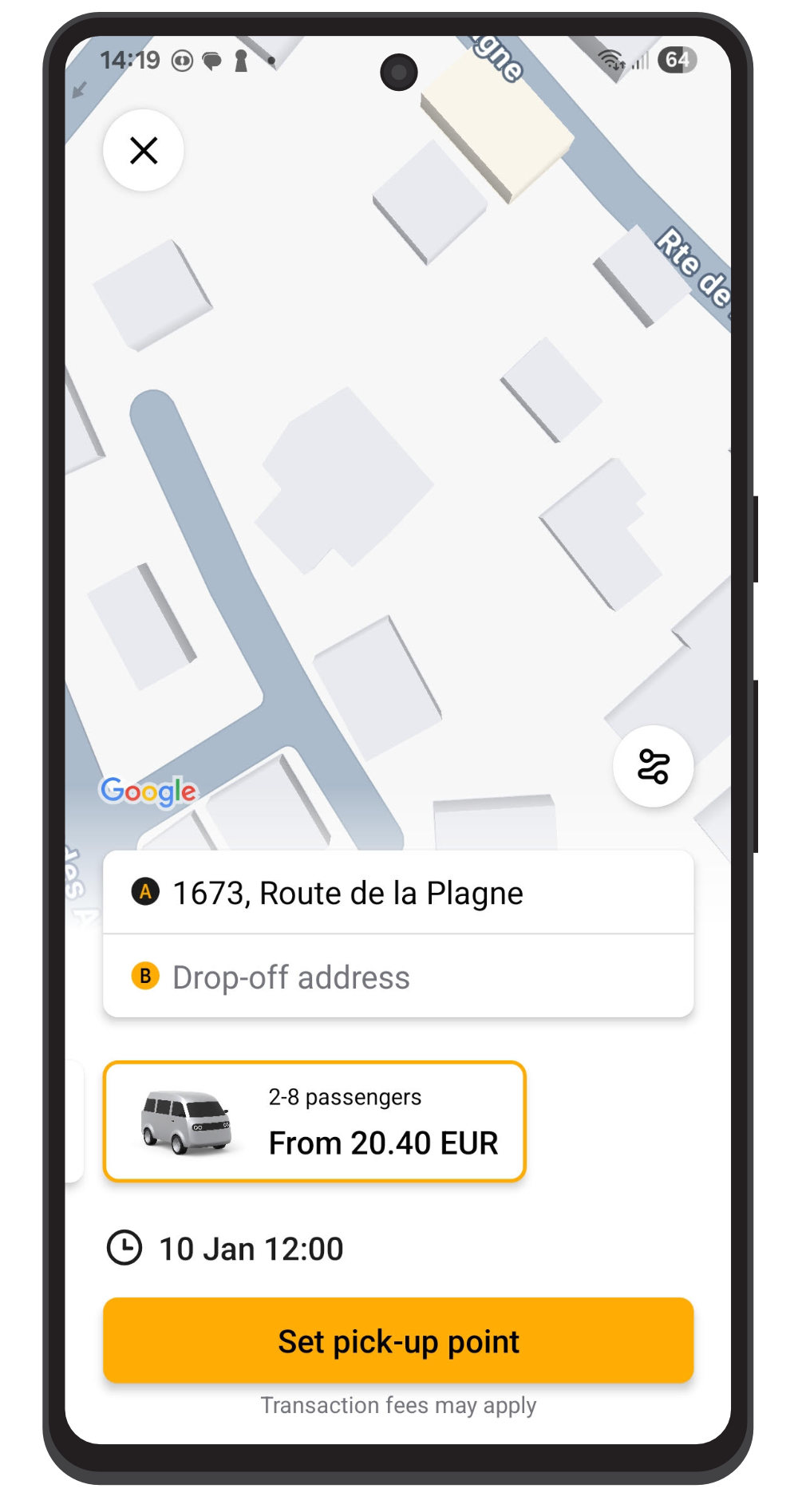Tap the Wi-Fi status bar icon
This screenshot has width=798, height=1512.
click(x=610, y=59)
